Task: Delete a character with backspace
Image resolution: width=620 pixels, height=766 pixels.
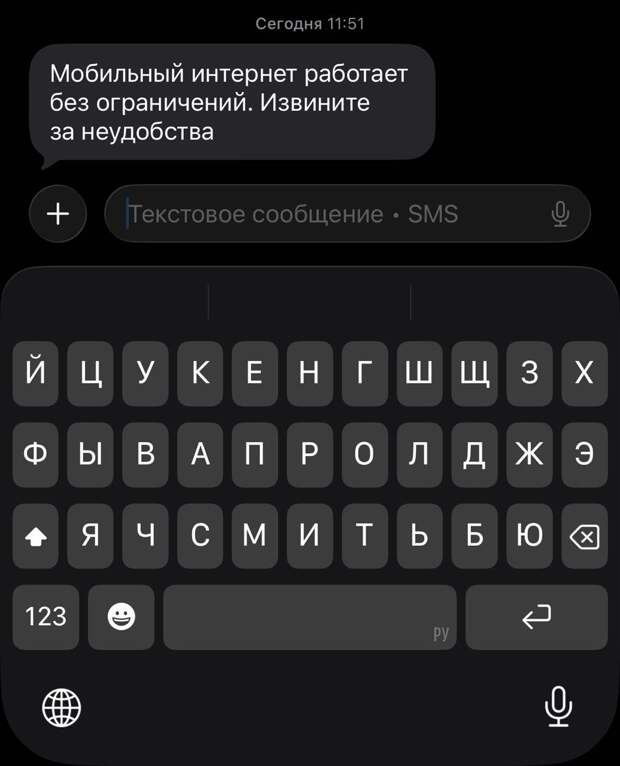Action: click(x=584, y=536)
